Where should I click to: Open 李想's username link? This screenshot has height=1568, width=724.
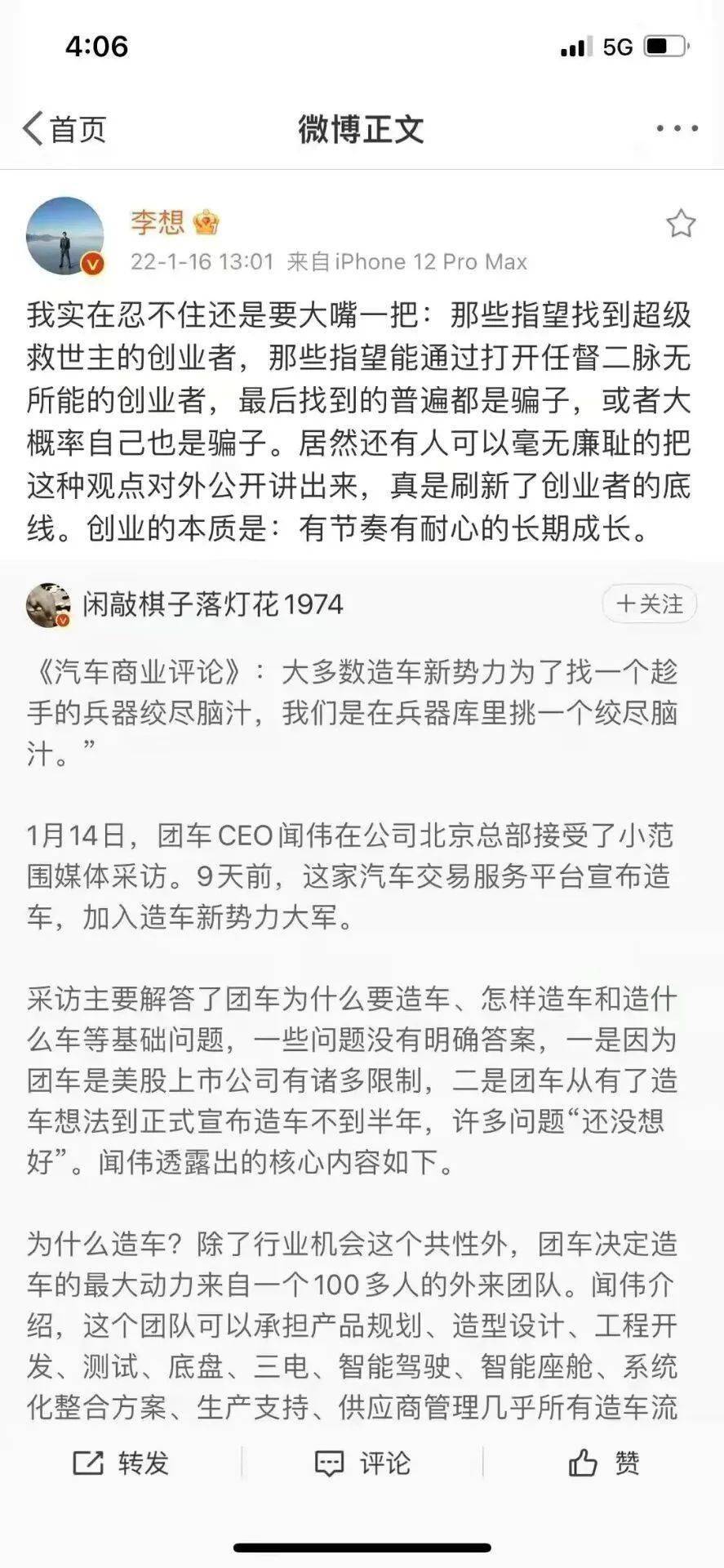click(x=158, y=222)
